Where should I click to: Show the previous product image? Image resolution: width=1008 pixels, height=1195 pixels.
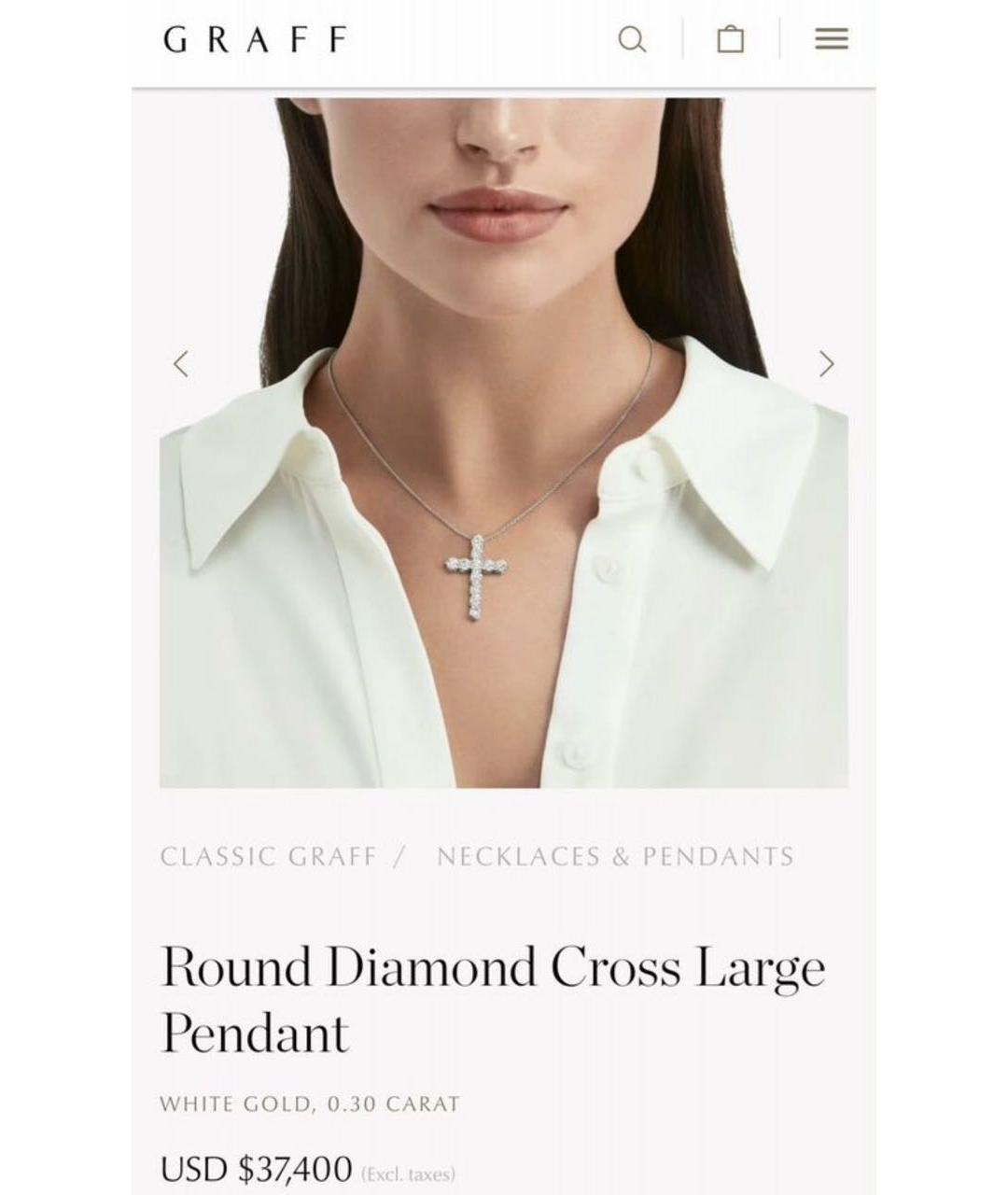coord(182,363)
